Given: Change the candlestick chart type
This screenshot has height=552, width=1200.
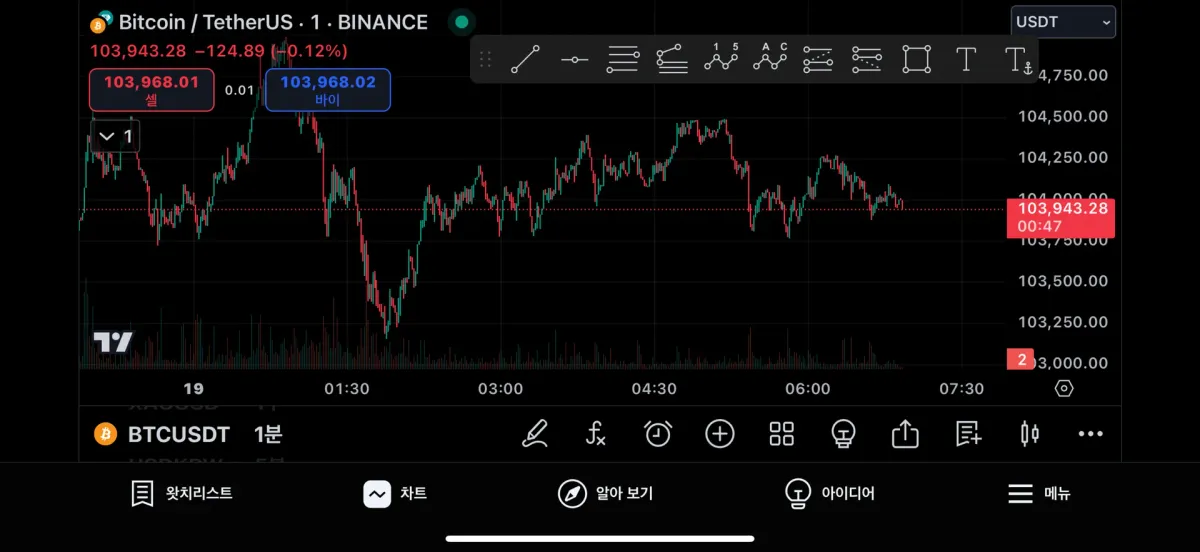Looking at the screenshot, I should pyautogui.click(x=1029, y=434).
